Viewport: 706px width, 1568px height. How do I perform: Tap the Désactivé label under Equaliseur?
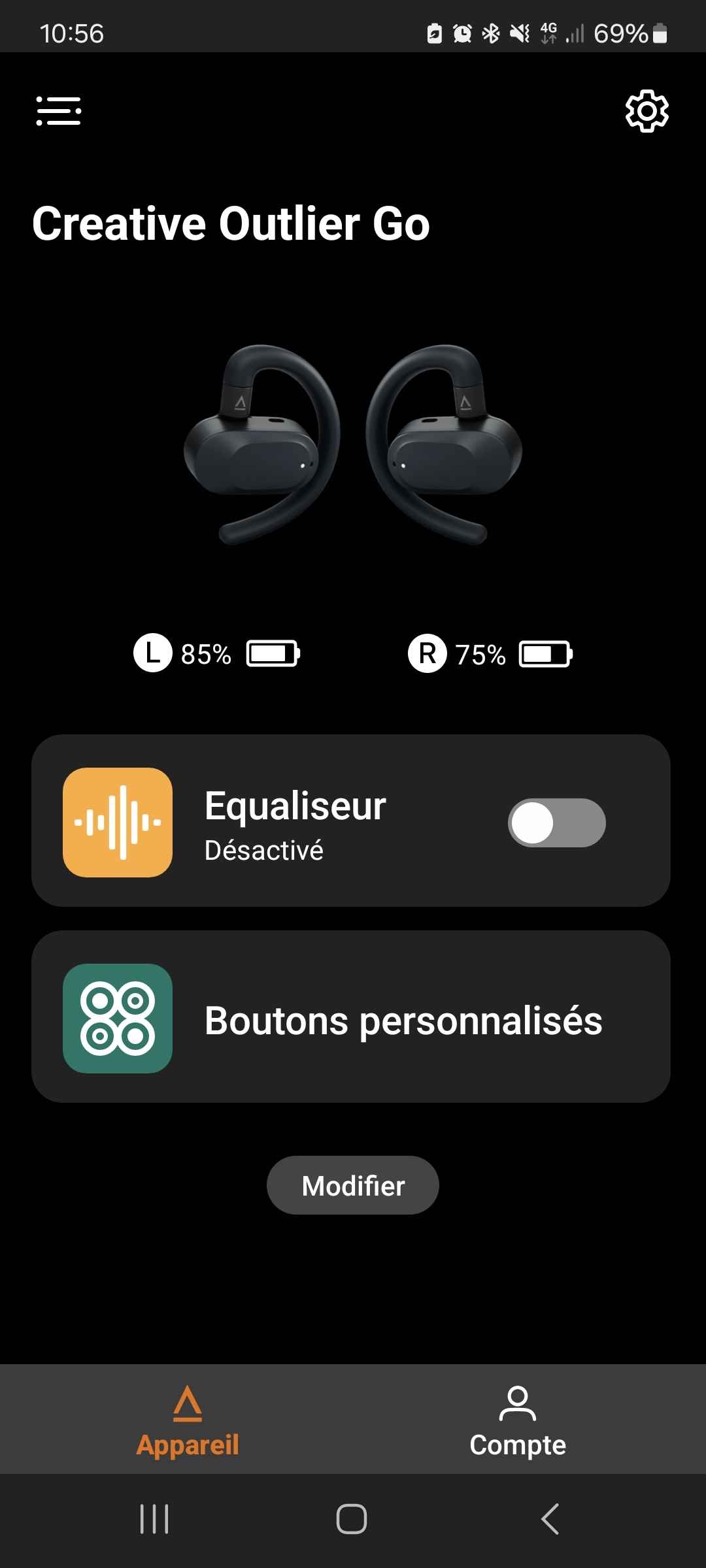click(x=264, y=850)
